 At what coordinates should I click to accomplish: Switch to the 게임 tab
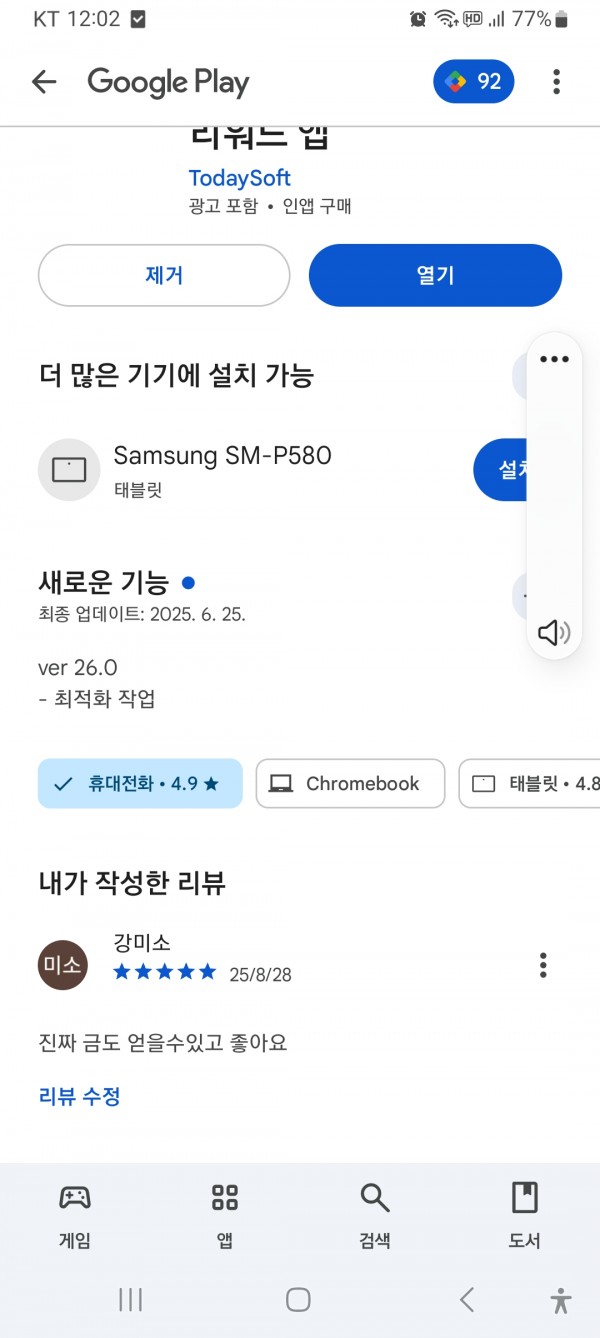[x=75, y=1215]
